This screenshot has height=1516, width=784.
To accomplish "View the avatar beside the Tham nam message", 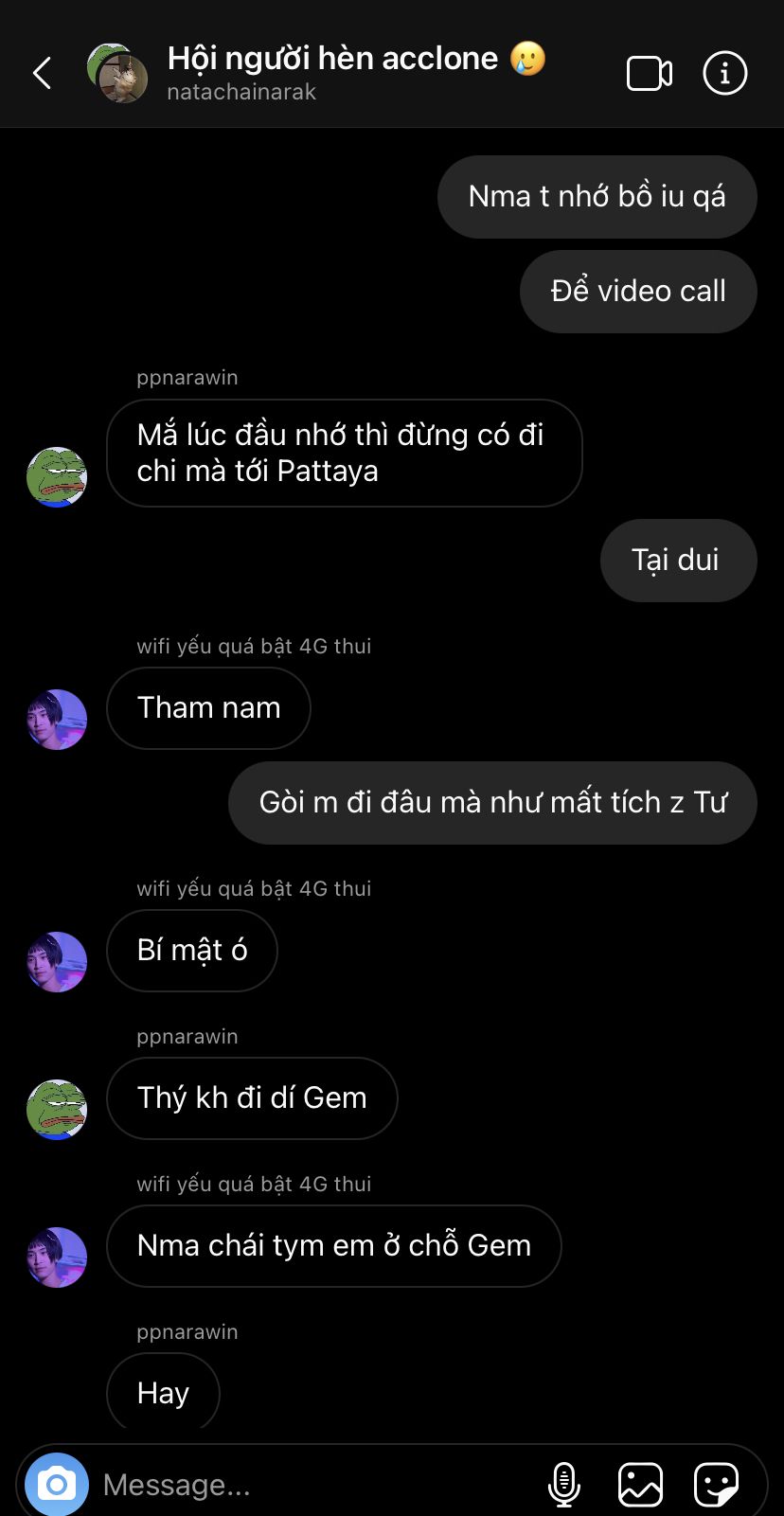I will point(57,720).
